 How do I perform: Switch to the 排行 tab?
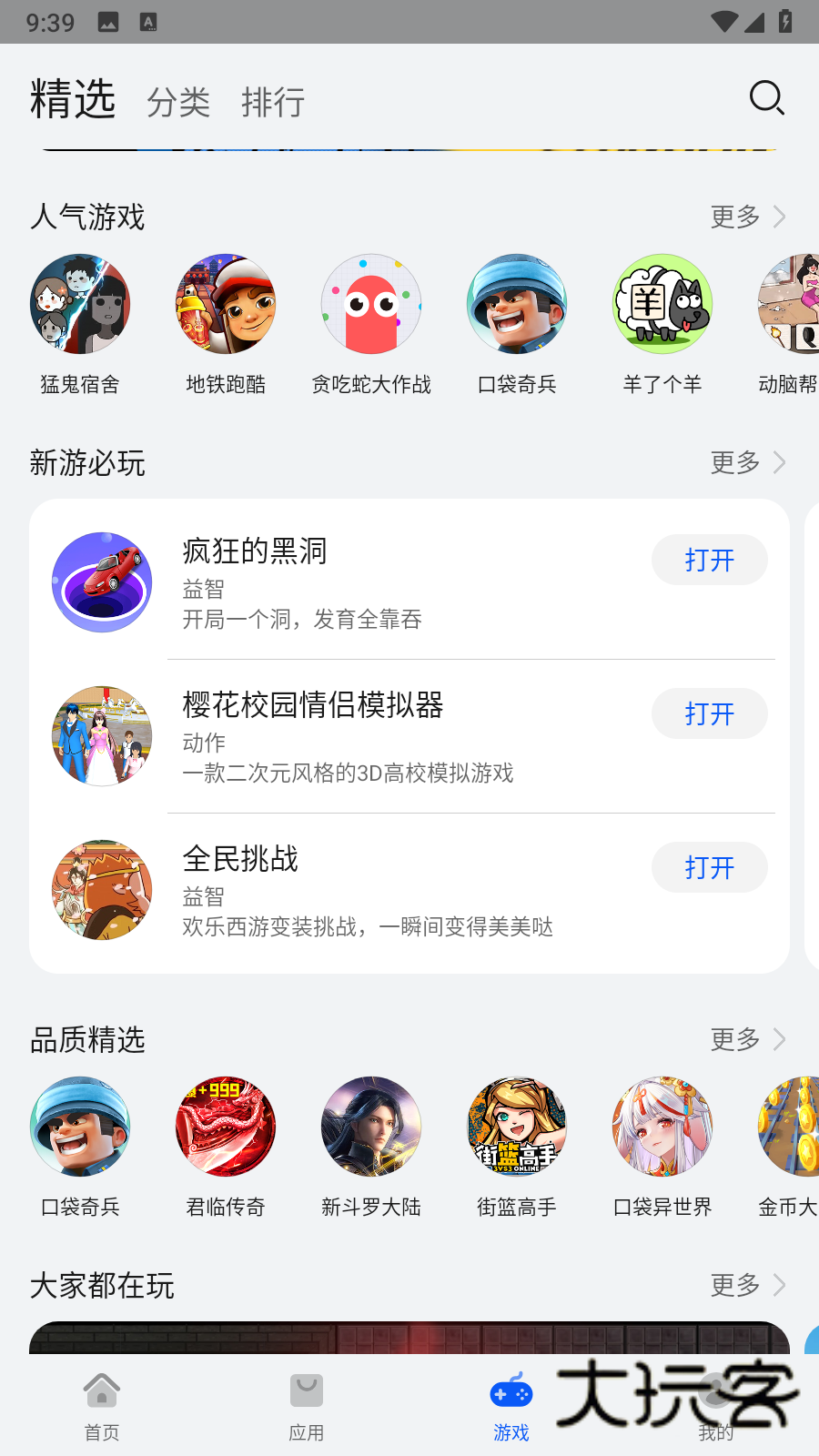(272, 101)
